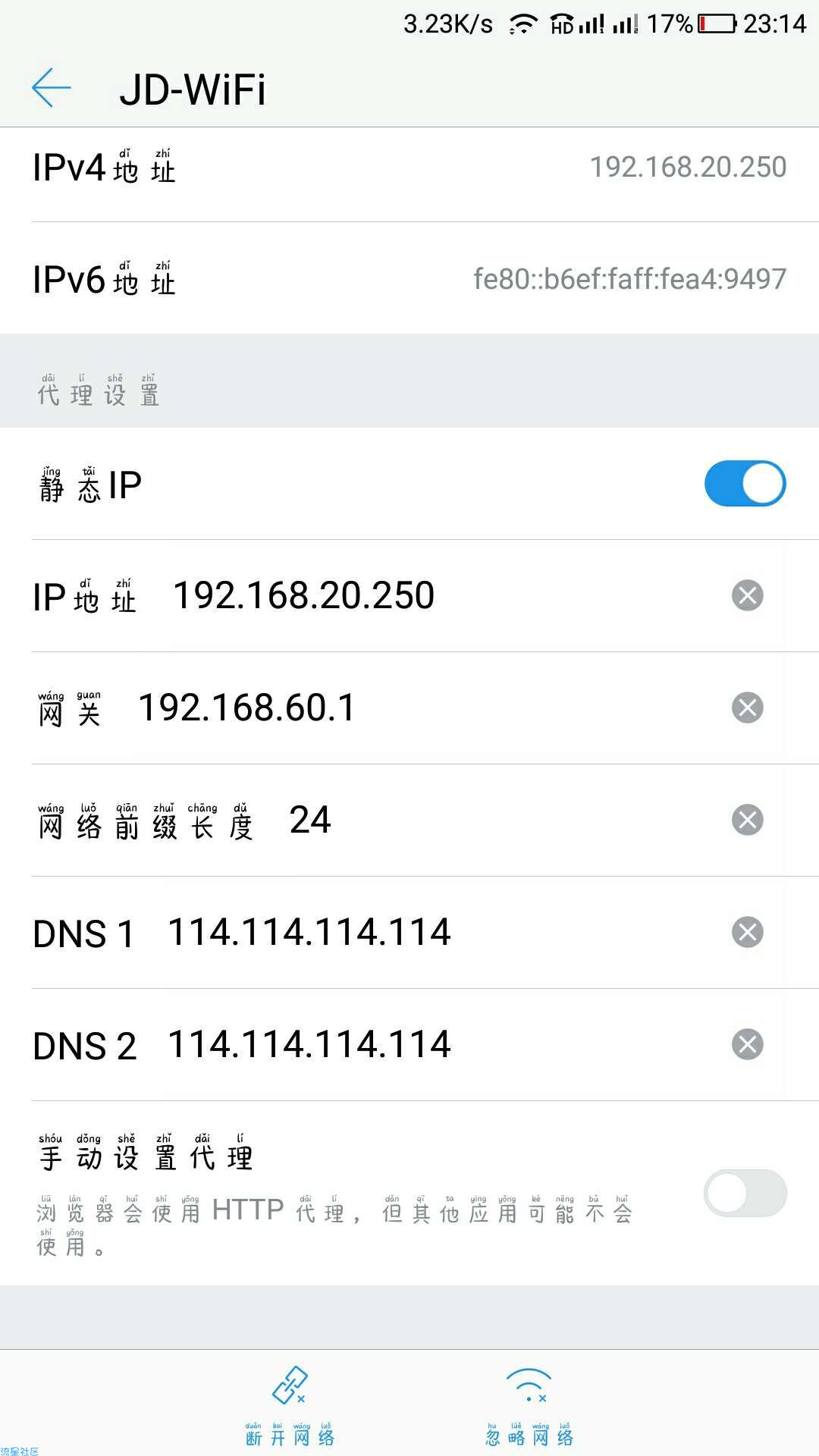Enable the 手动设置代理 switch
This screenshot has height=1456, width=819.
pos(745,1193)
